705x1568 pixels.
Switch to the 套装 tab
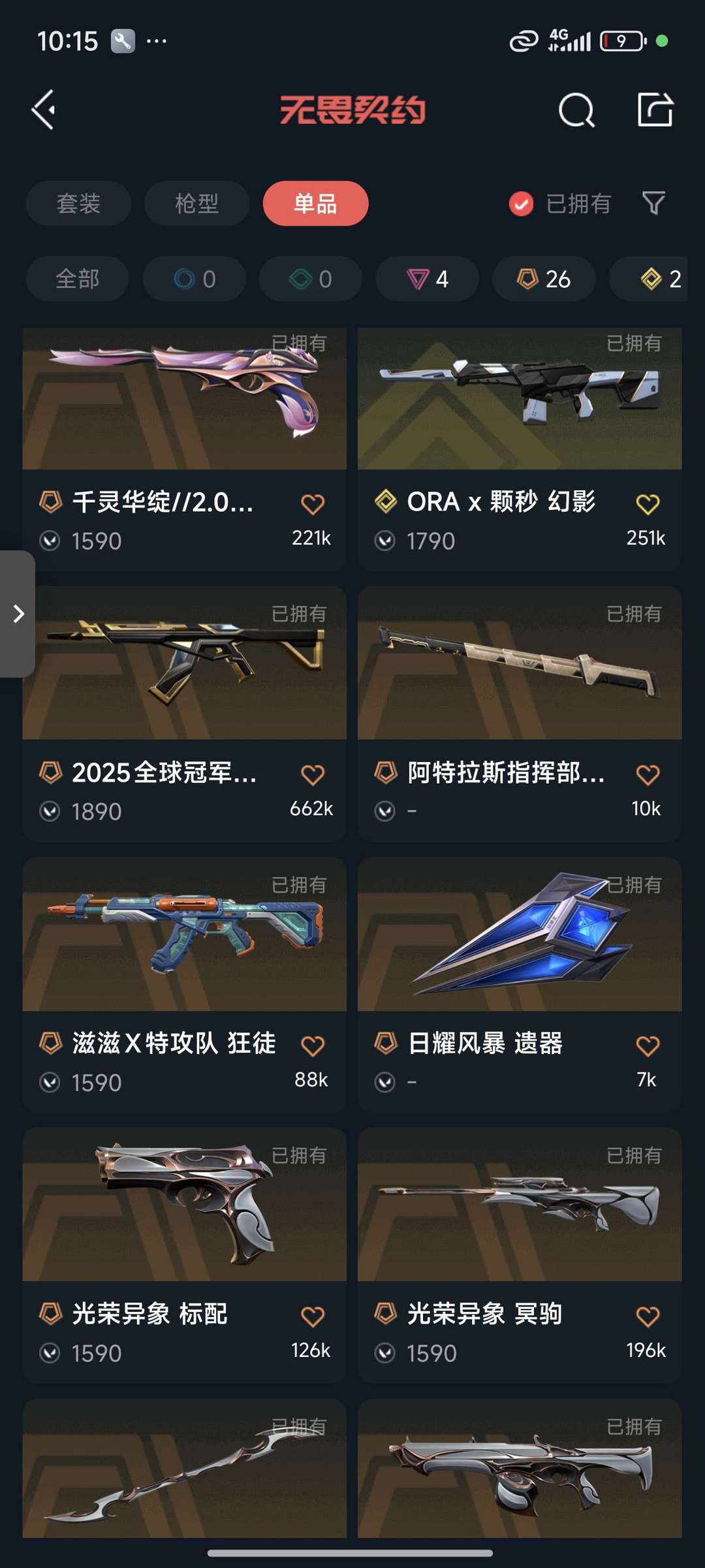78,204
